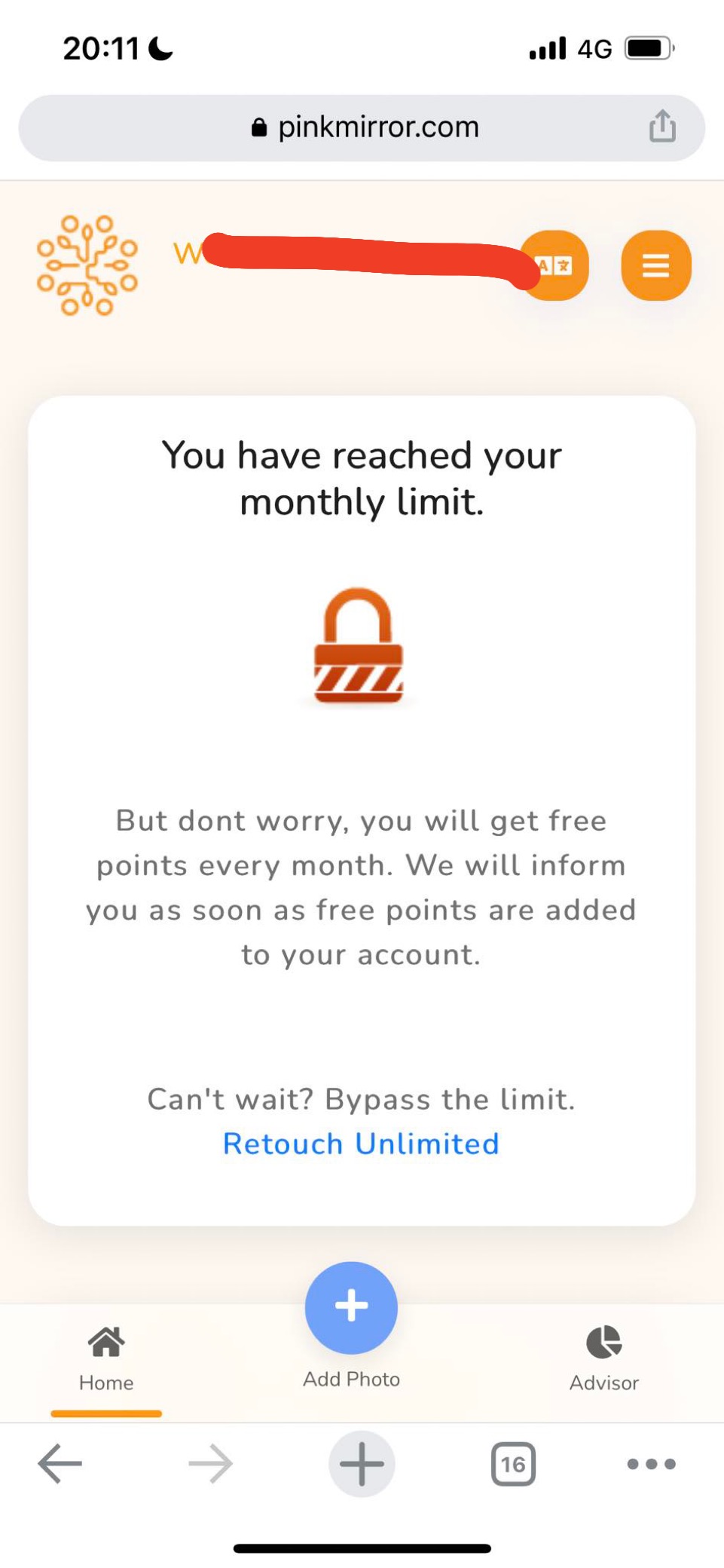Open the browser's three-dot menu
Image resolution: width=724 pixels, height=1568 pixels.
click(x=651, y=1464)
